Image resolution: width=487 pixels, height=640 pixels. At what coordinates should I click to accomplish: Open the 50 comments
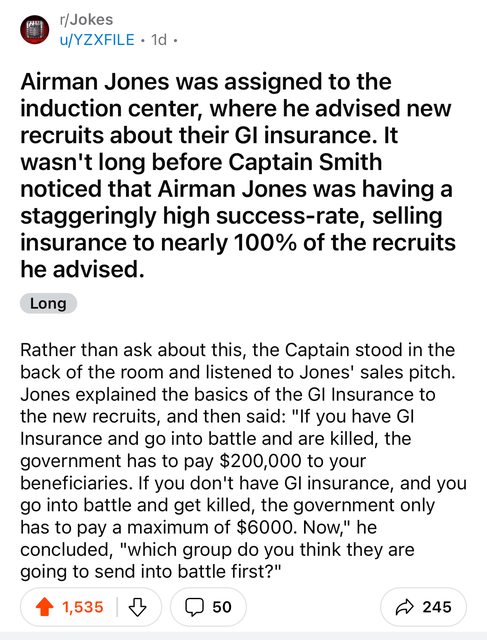208,607
